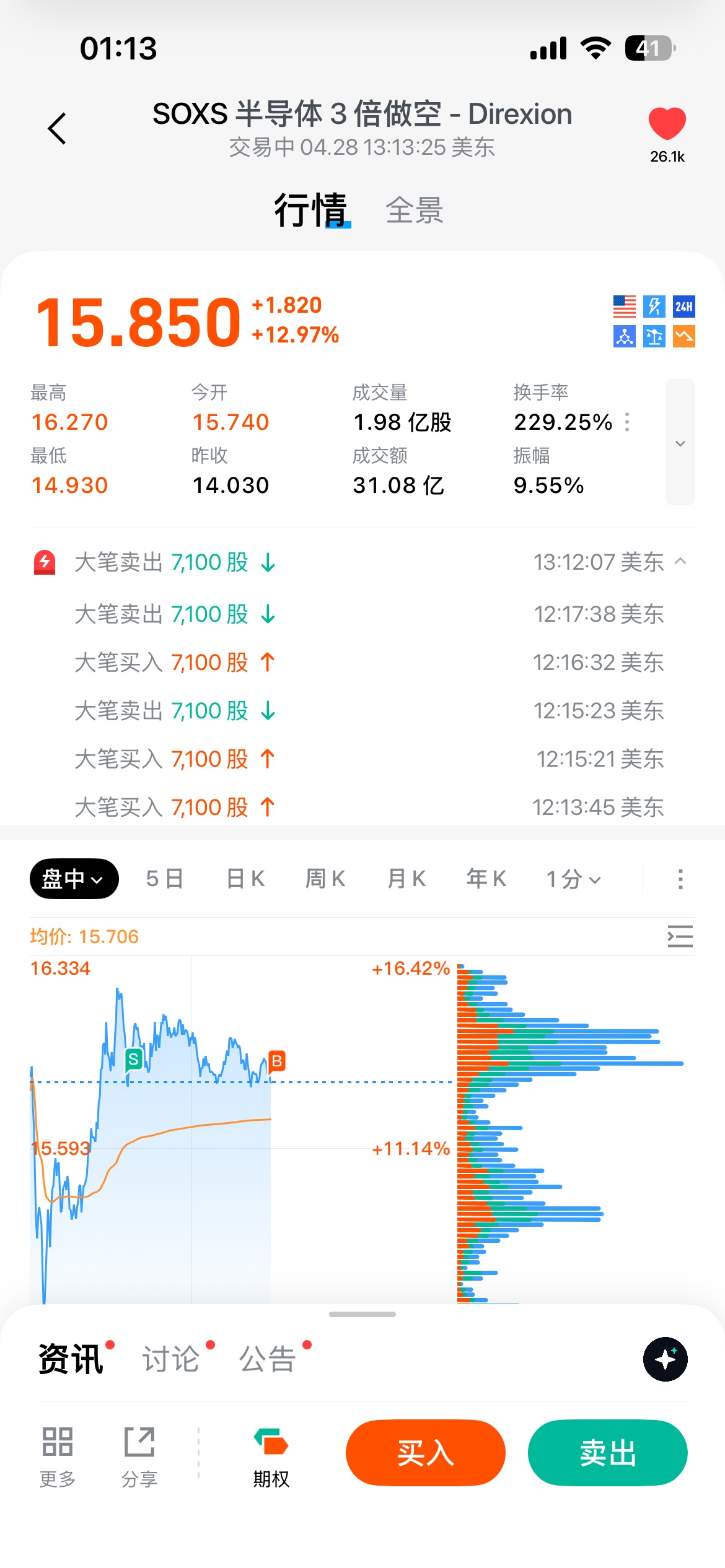The height and width of the screenshot is (1568, 725).
Task: Show the 年K chart
Action: click(x=486, y=879)
